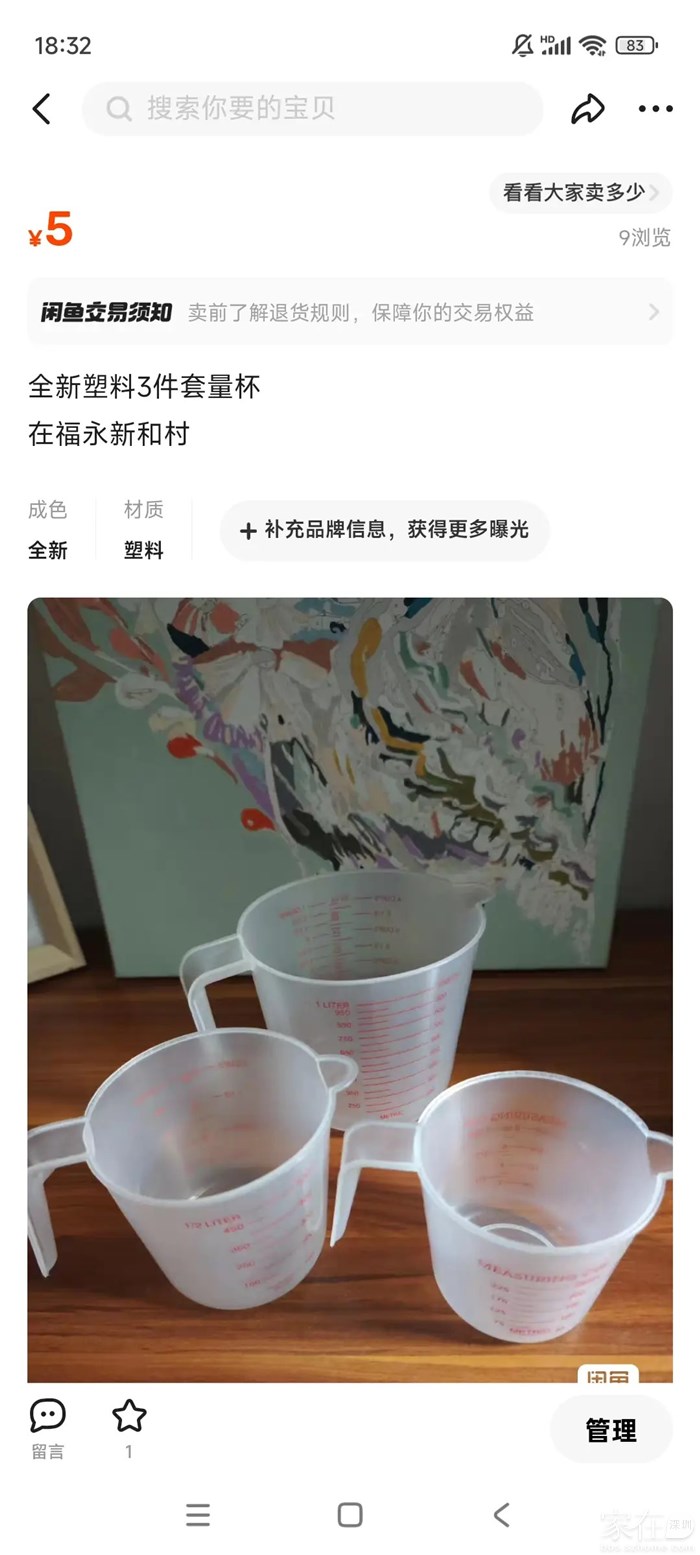Open 看看大家卖多少 price comparison
The width and height of the screenshot is (700, 1555).
pyautogui.click(x=580, y=192)
